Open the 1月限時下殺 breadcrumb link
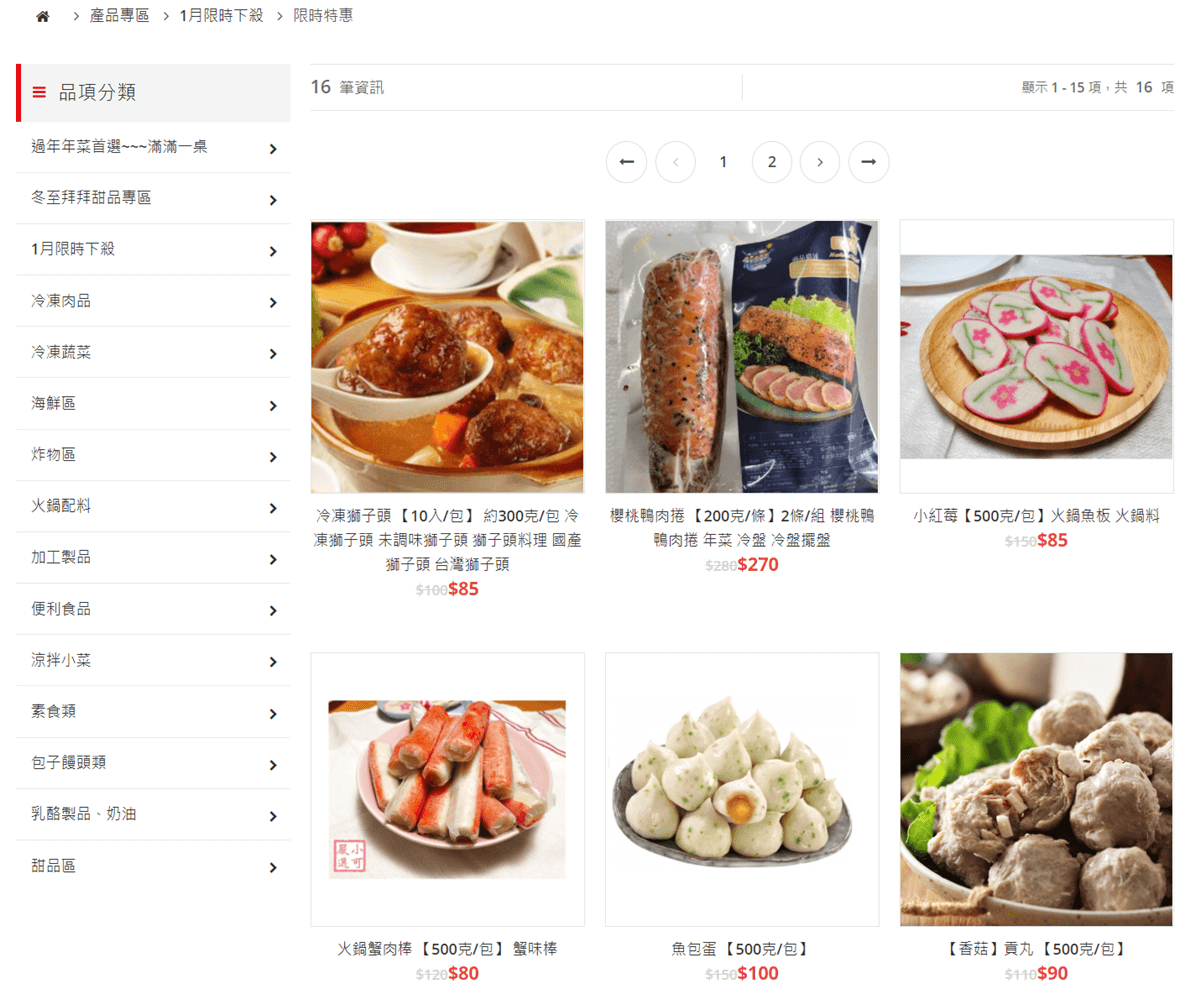Viewport: 1200px width, 999px height. 221,16
